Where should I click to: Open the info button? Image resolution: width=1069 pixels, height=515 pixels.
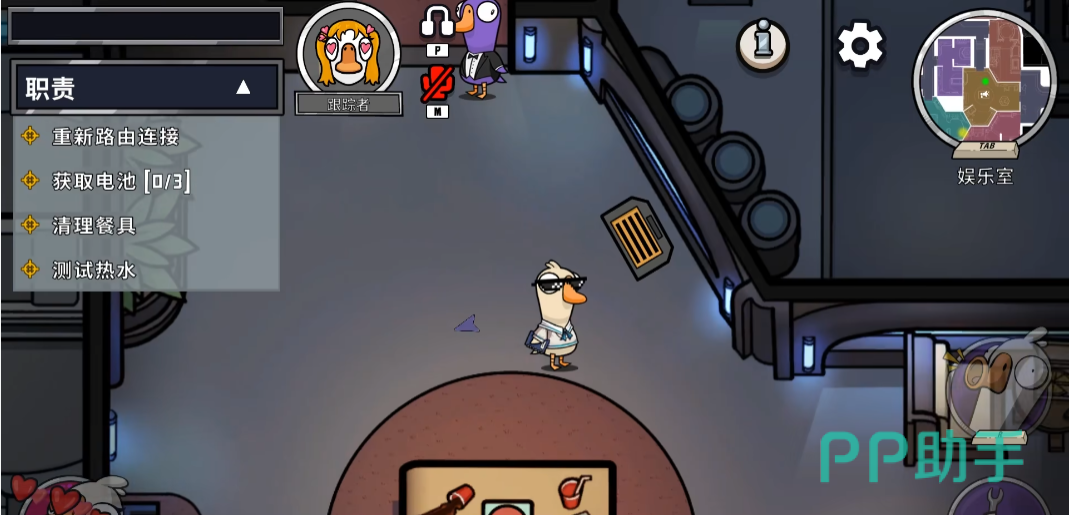(763, 45)
